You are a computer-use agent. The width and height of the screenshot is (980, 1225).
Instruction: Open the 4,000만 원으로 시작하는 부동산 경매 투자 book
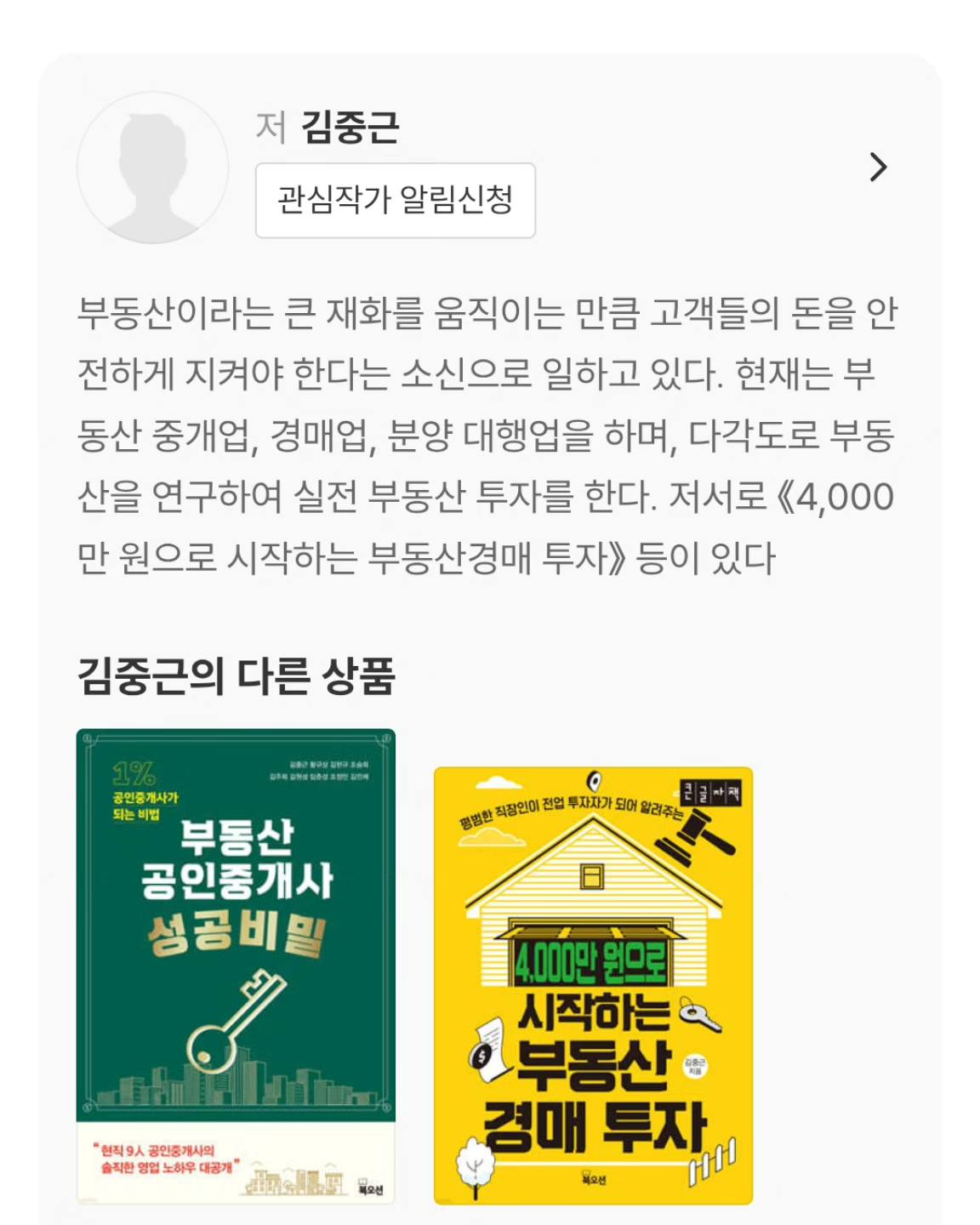593,985
